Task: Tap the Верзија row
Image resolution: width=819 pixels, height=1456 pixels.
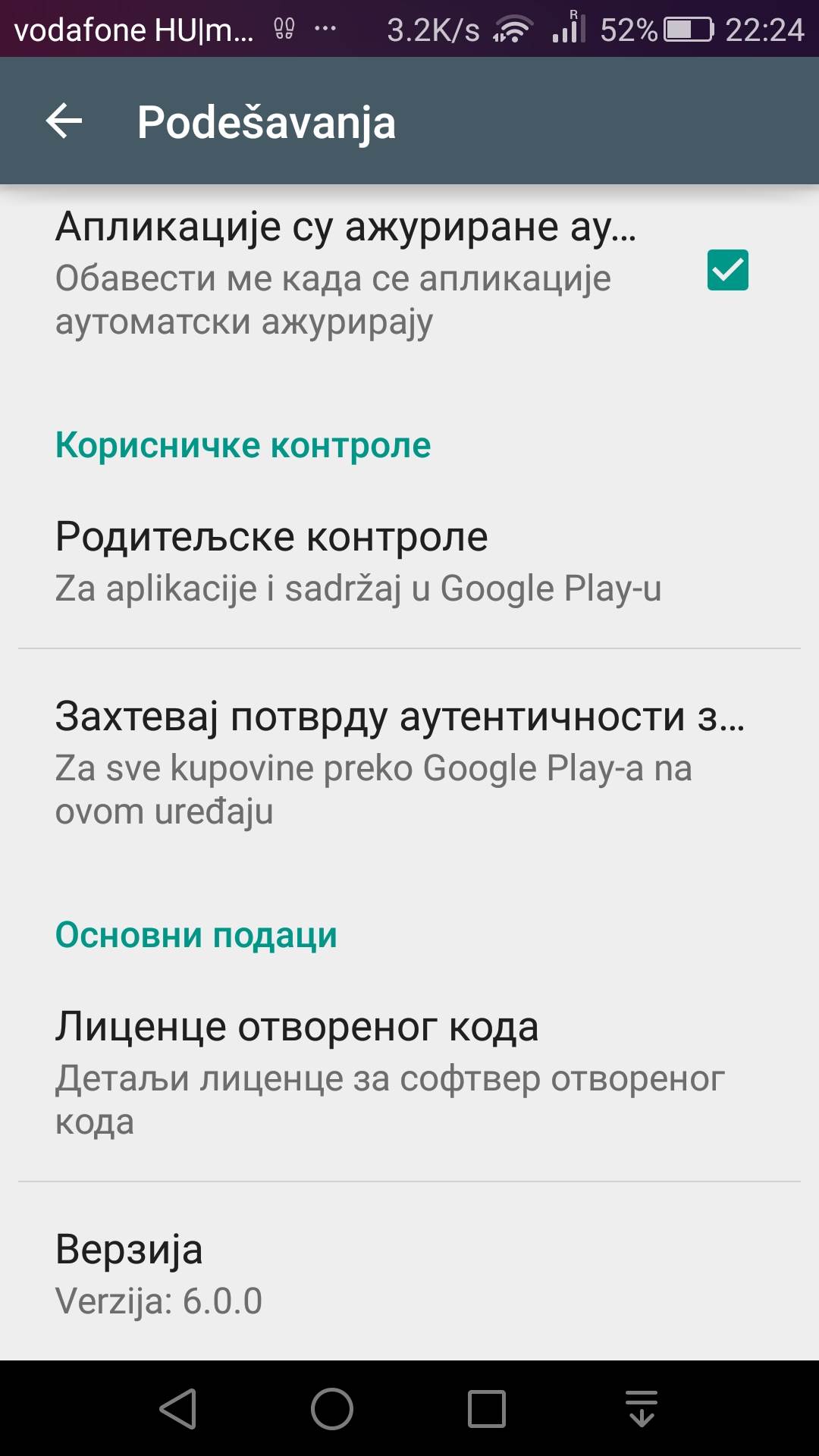Action: click(x=409, y=1272)
